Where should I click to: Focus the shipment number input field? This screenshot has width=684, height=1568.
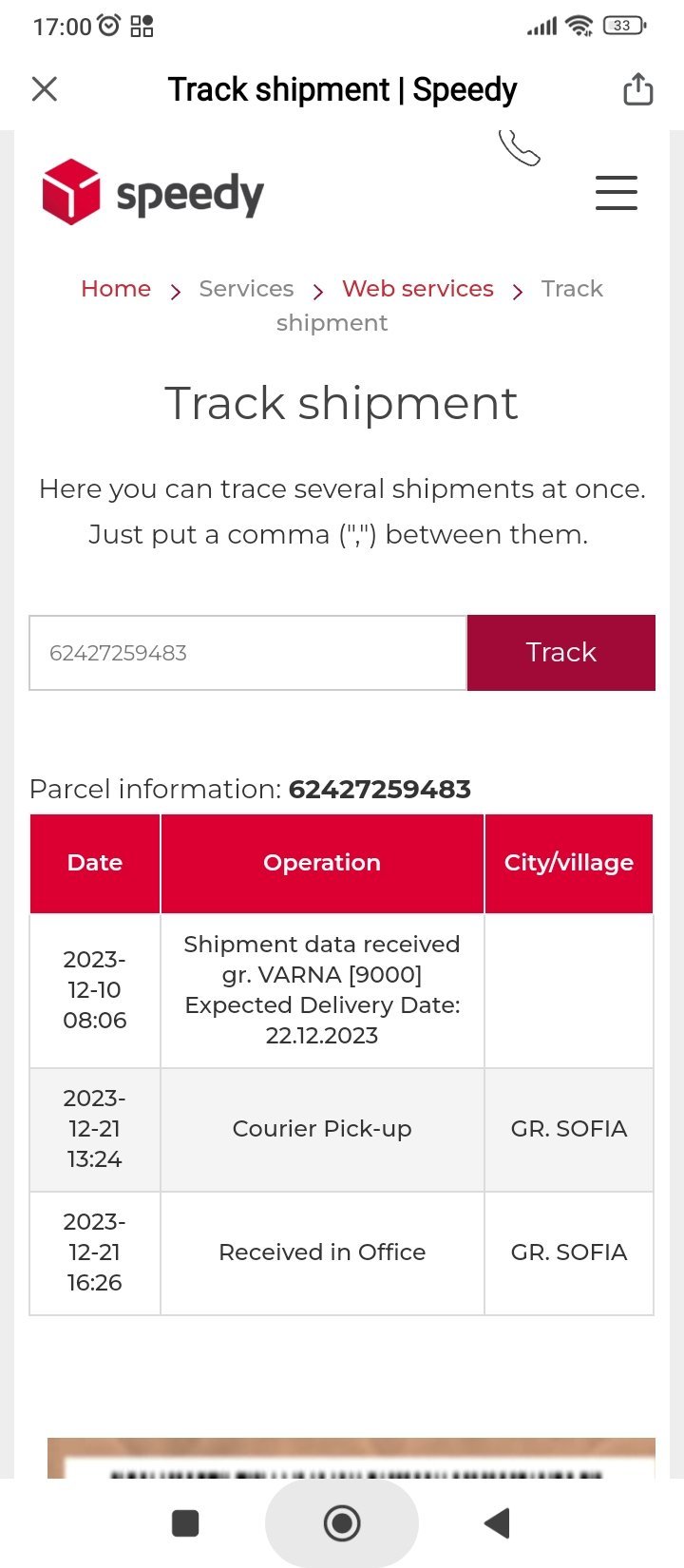pyautogui.click(x=248, y=653)
